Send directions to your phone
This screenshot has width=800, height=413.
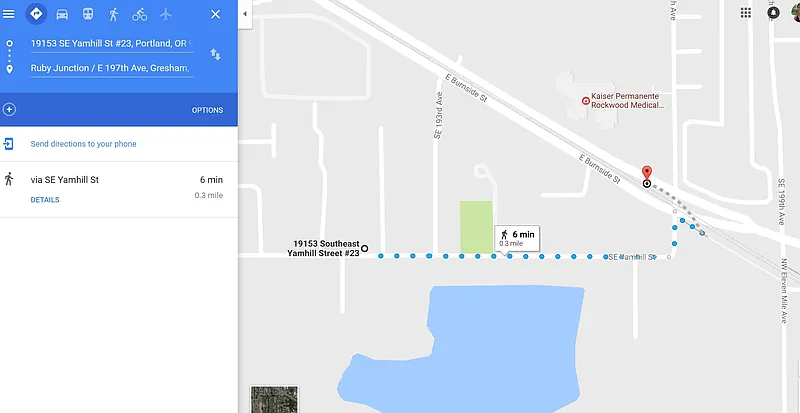pos(83,144)
